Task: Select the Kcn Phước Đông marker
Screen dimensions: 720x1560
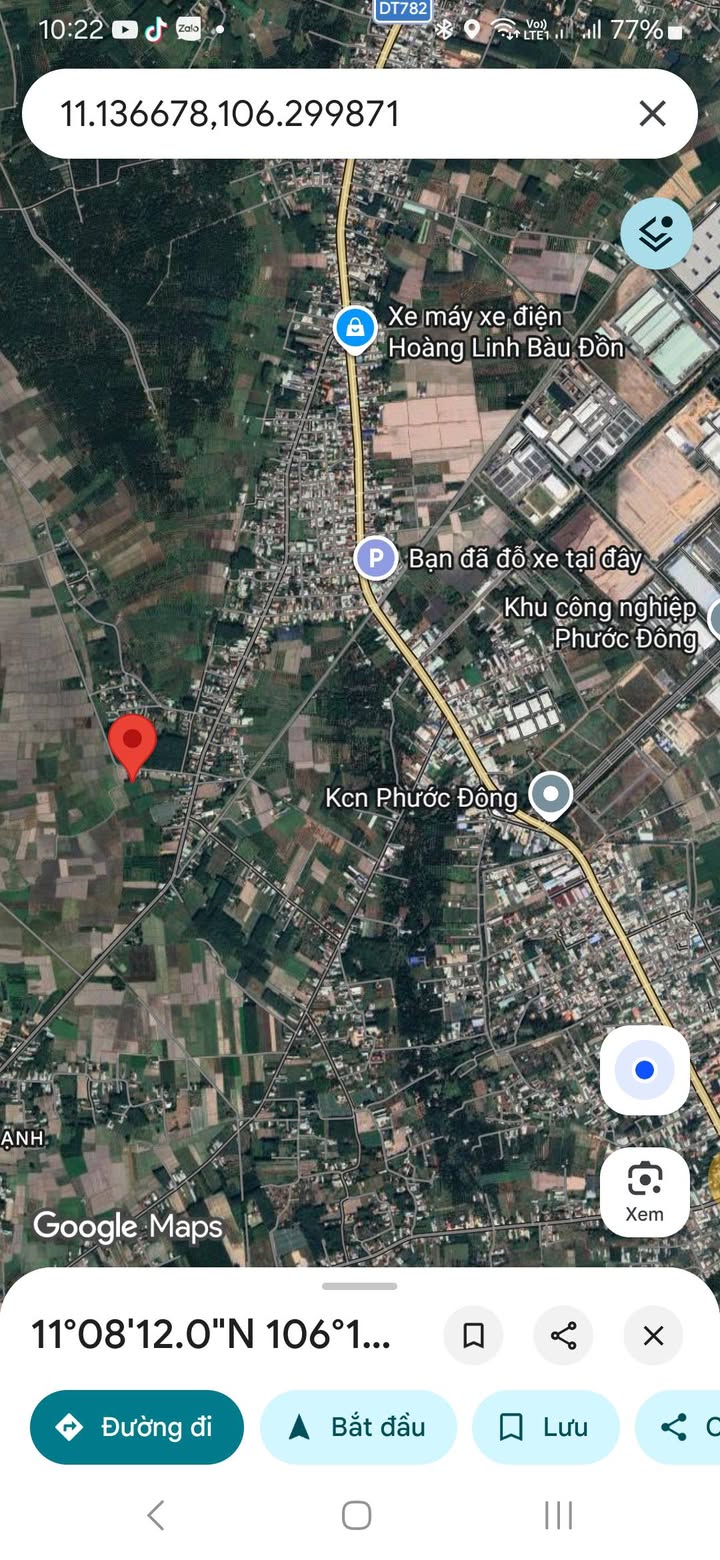Action: click(x=550, y=795)
